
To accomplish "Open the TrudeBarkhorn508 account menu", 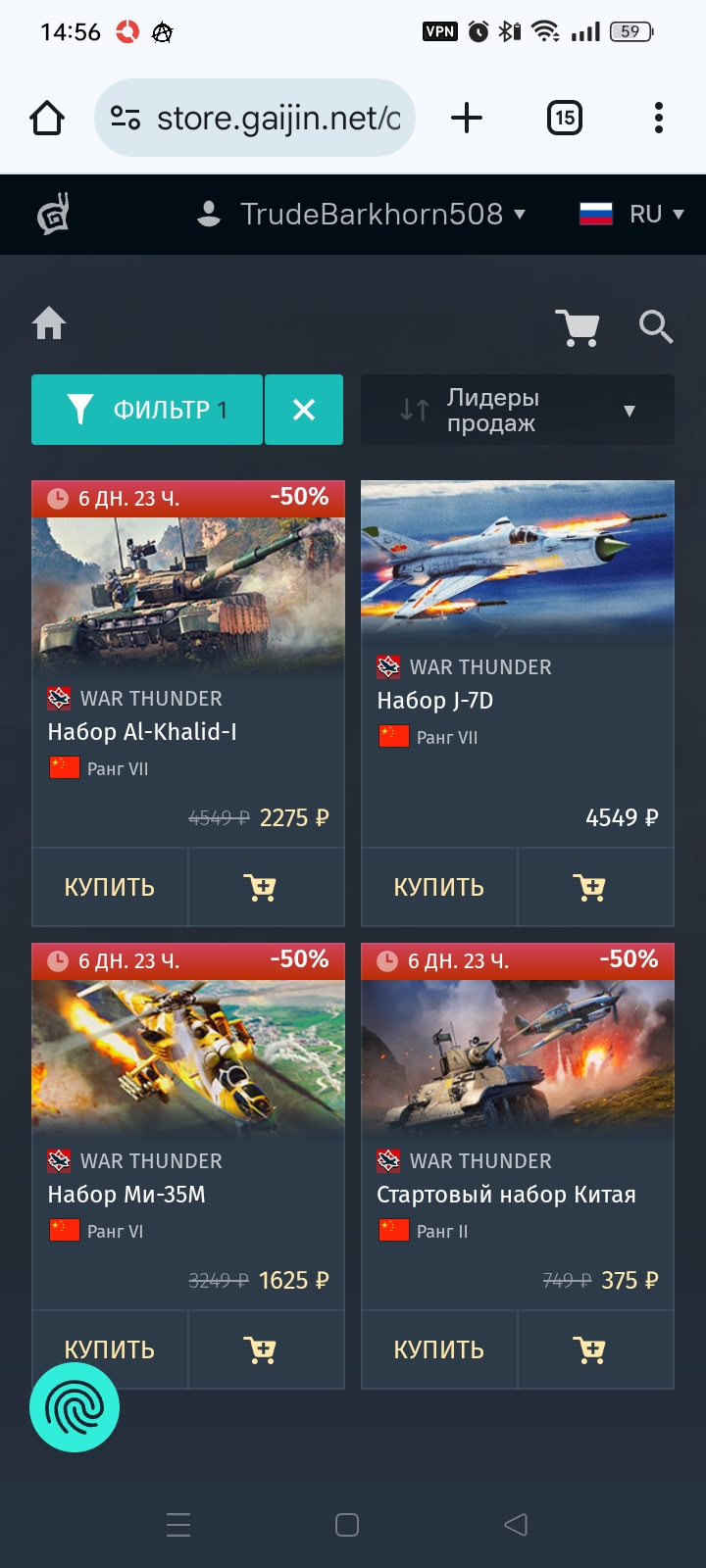I will point(361,214).
